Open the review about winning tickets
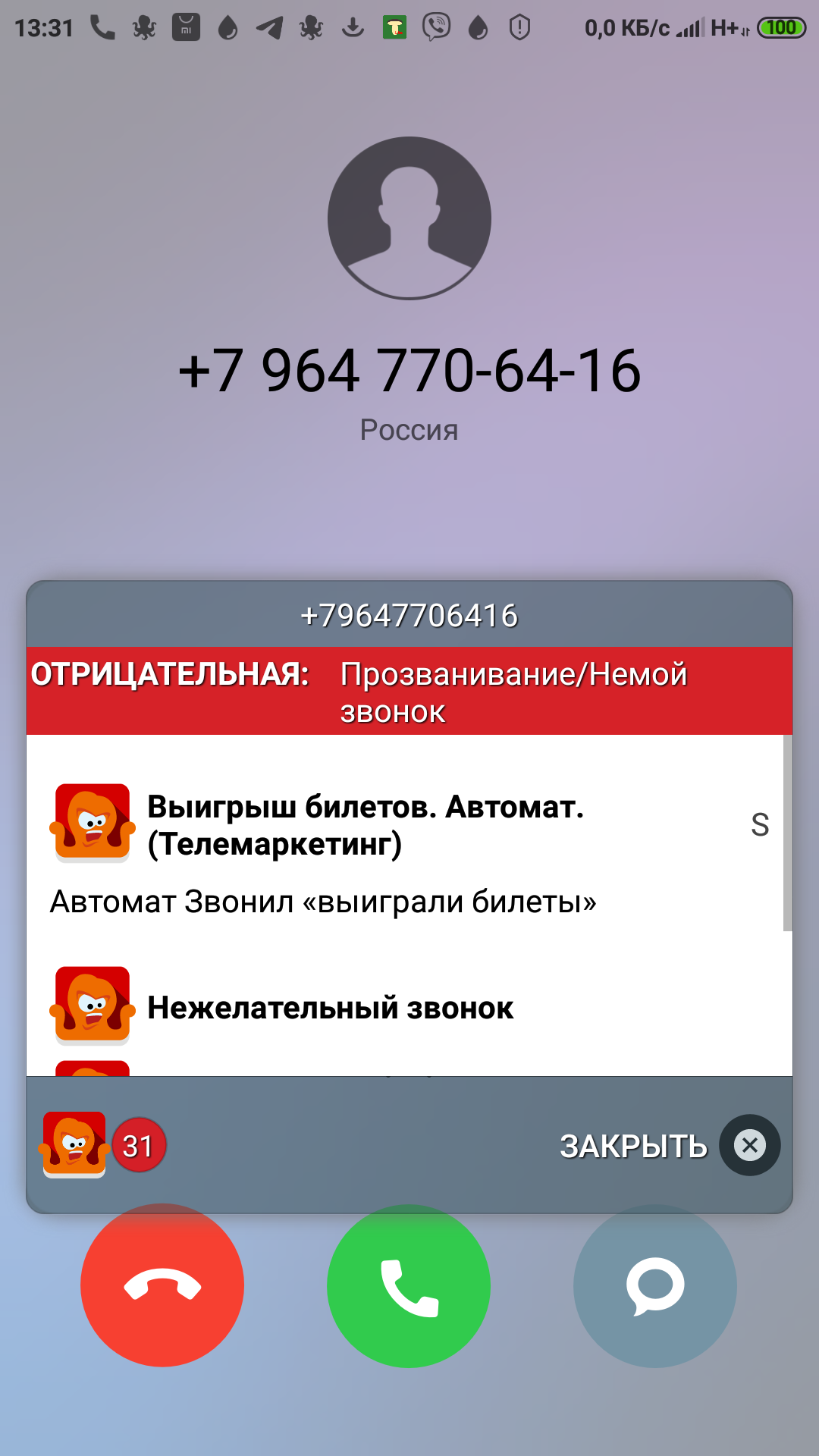 click(409, 849)
